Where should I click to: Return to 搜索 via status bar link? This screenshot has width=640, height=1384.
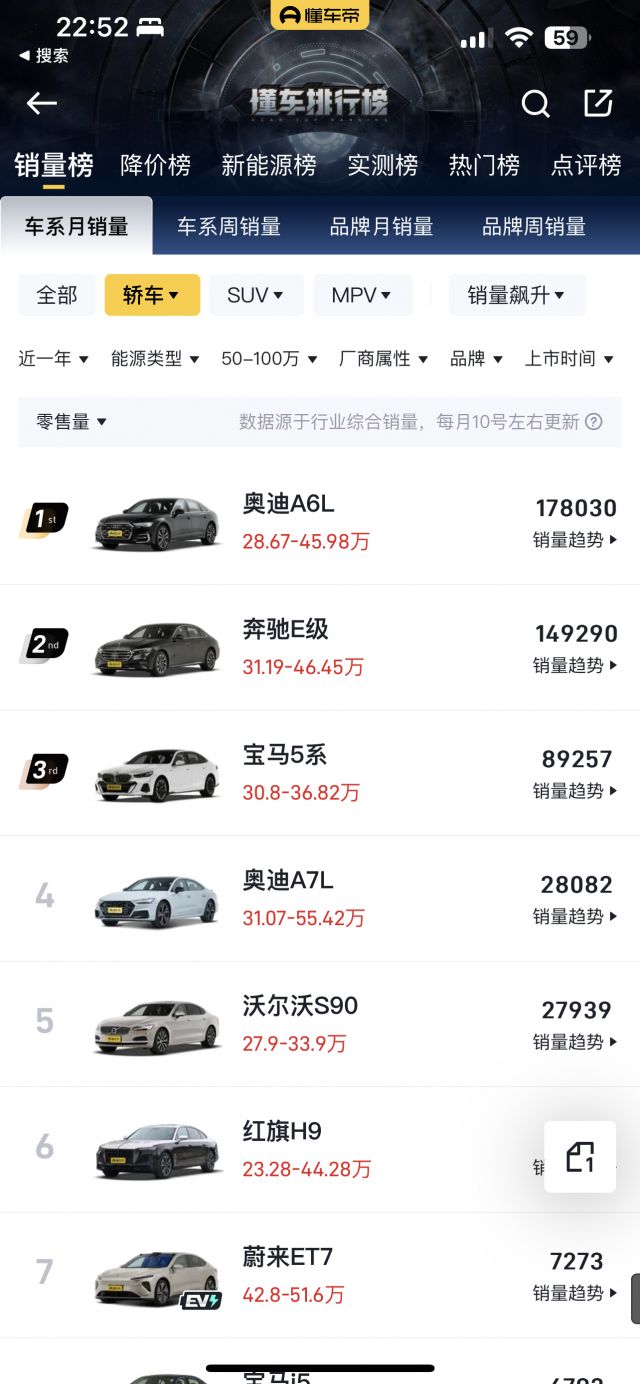[x=44, y=56]
